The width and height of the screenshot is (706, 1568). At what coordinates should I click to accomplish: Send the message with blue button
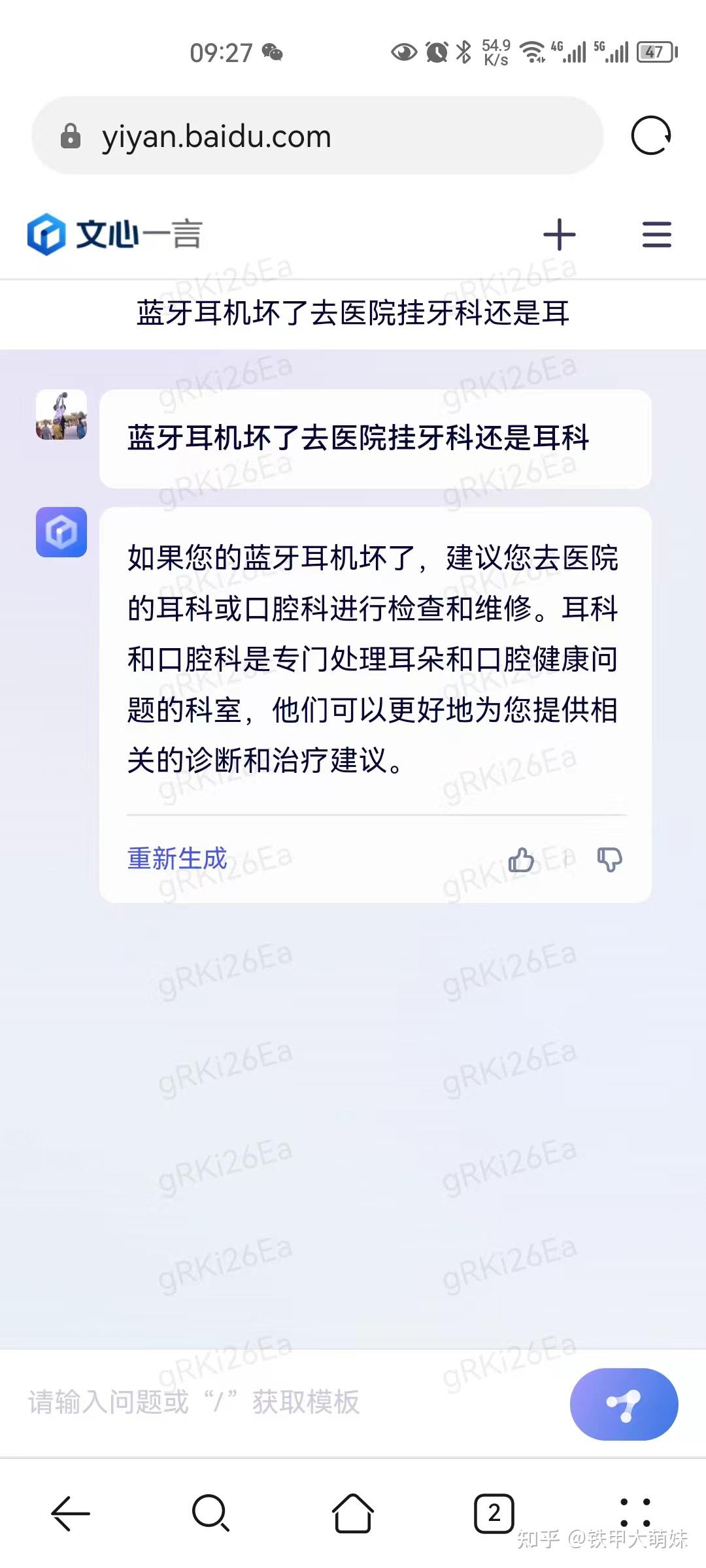tap(624, 1404)
